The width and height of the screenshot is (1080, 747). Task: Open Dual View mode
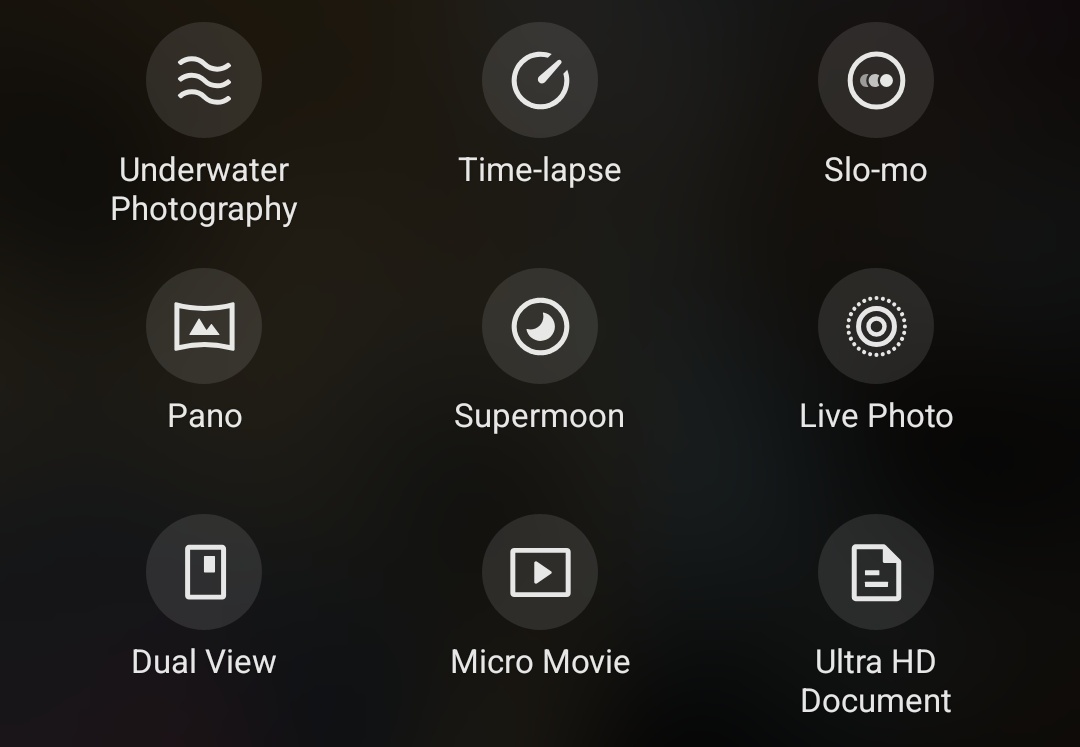(204, 572)
